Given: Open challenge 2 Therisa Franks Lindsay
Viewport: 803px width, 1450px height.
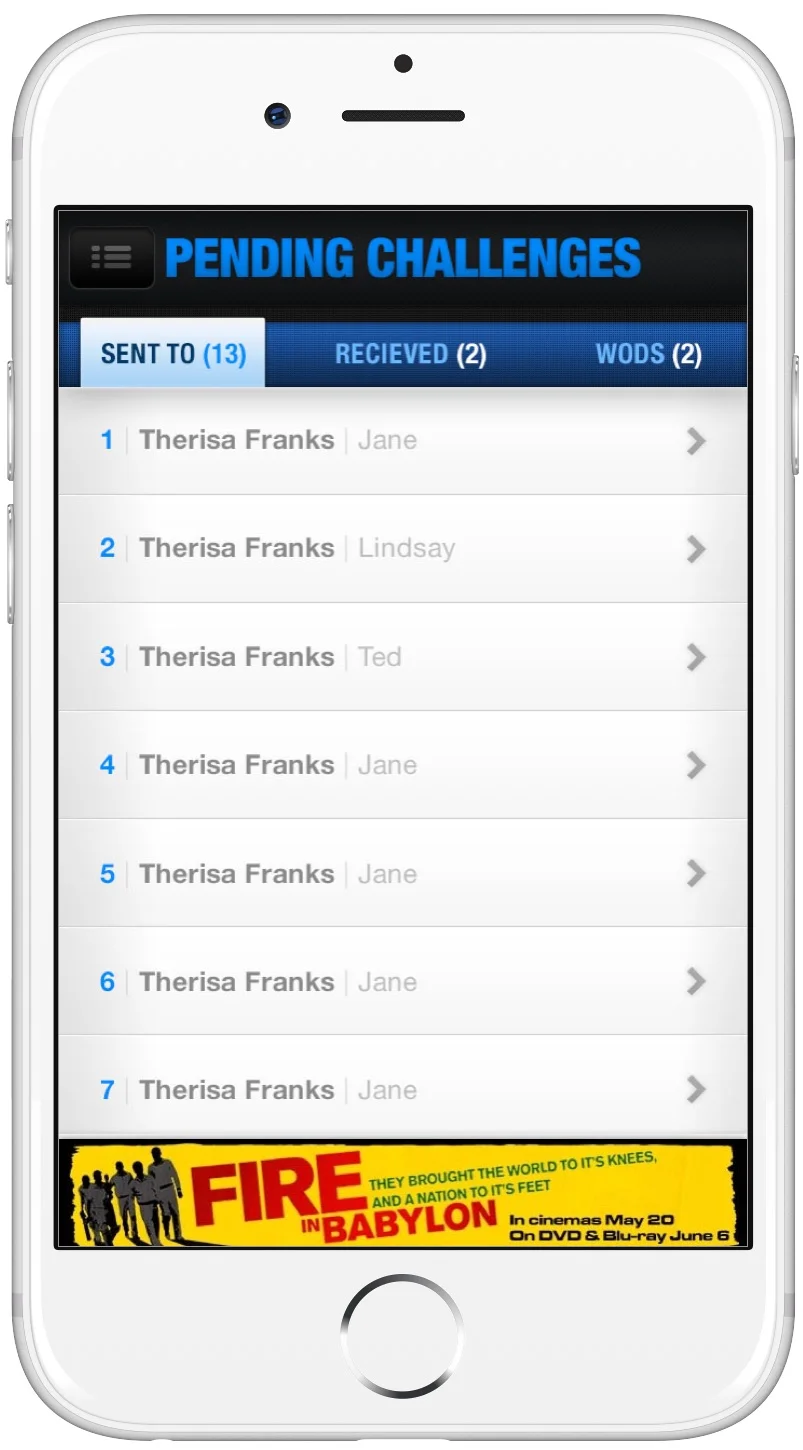Looking at the screenshot, I should 403,549.
